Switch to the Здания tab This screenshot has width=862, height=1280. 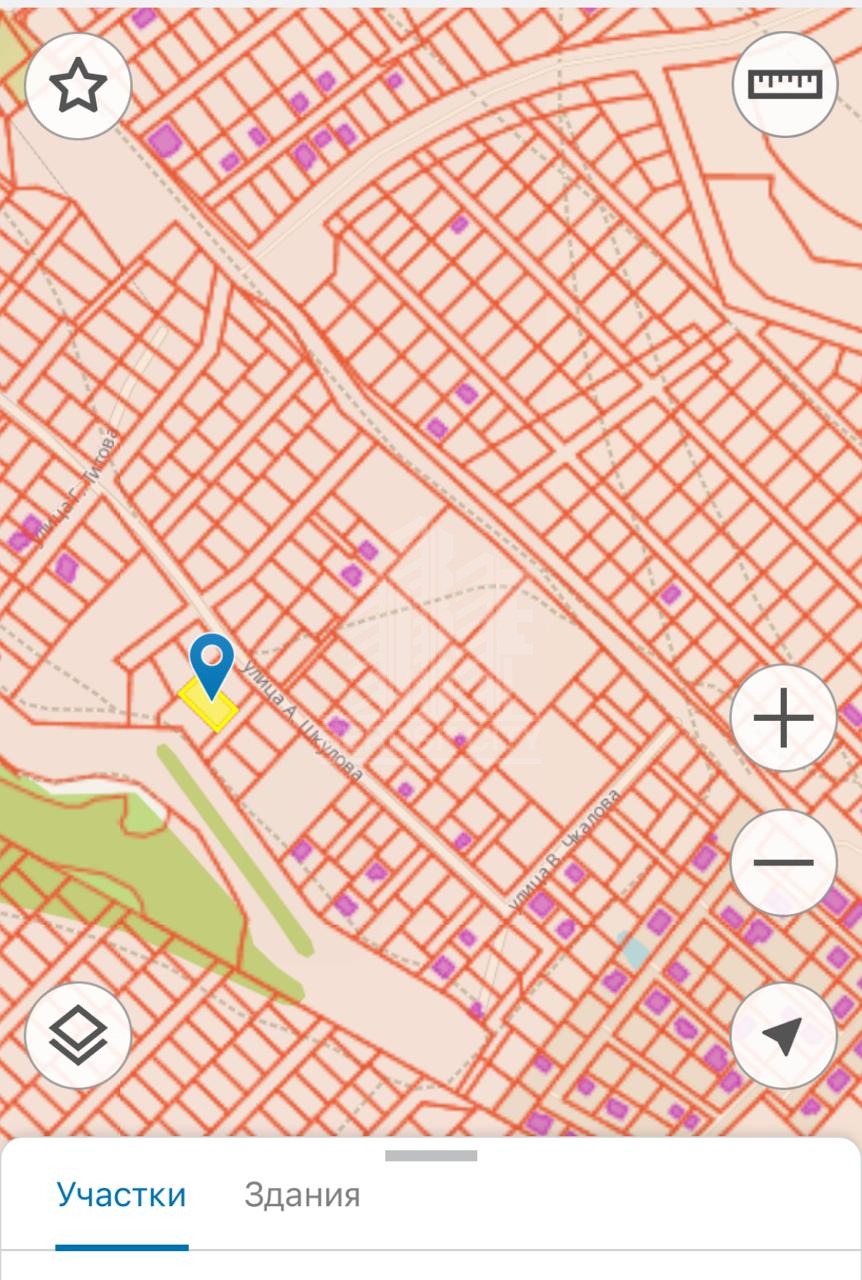[302, 1195]
